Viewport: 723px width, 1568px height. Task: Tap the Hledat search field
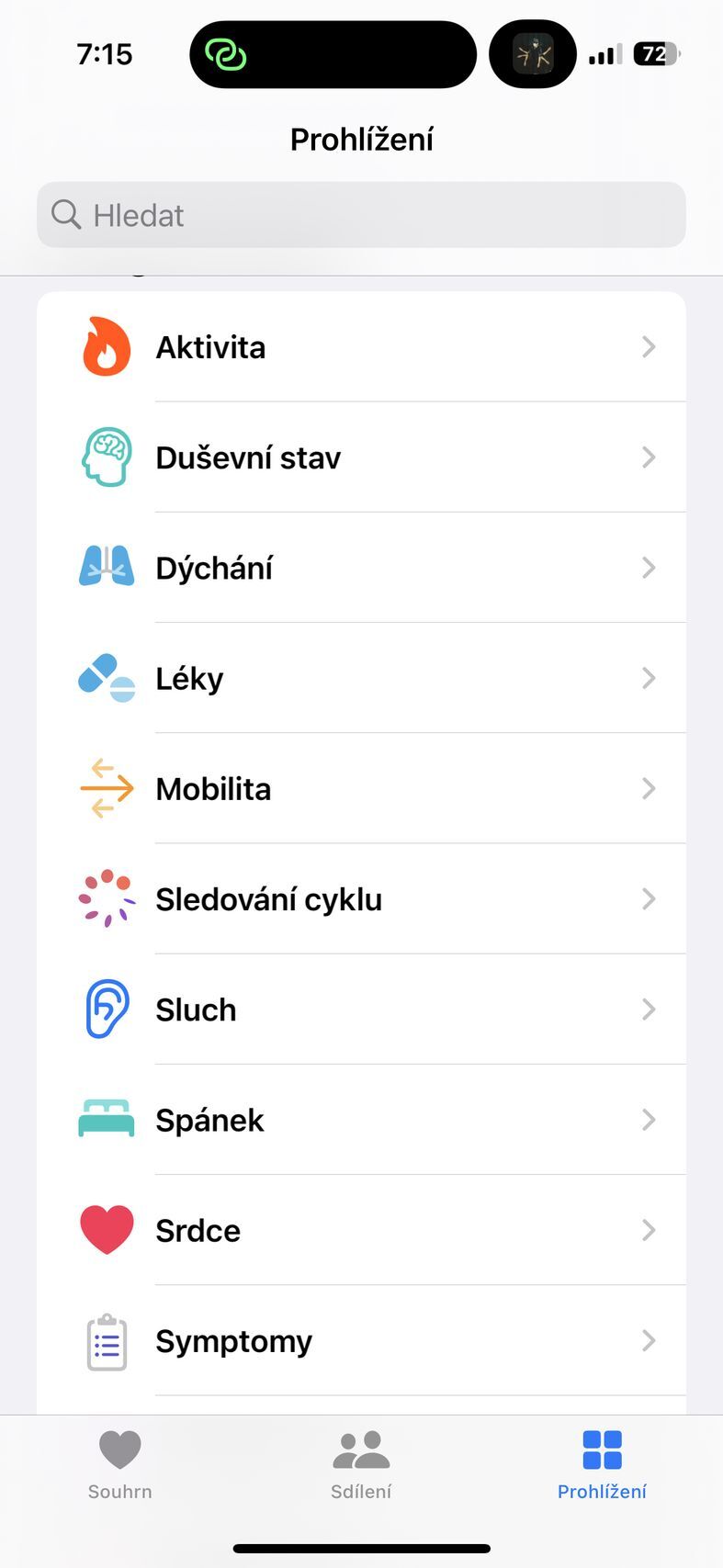coord(361,215)
